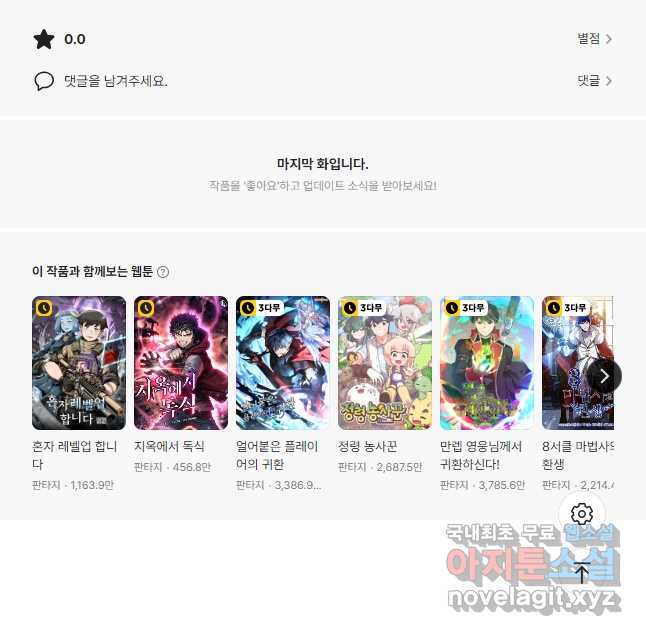Open the 댓글 comments link
646x636 pixels.
click(594, 81)
